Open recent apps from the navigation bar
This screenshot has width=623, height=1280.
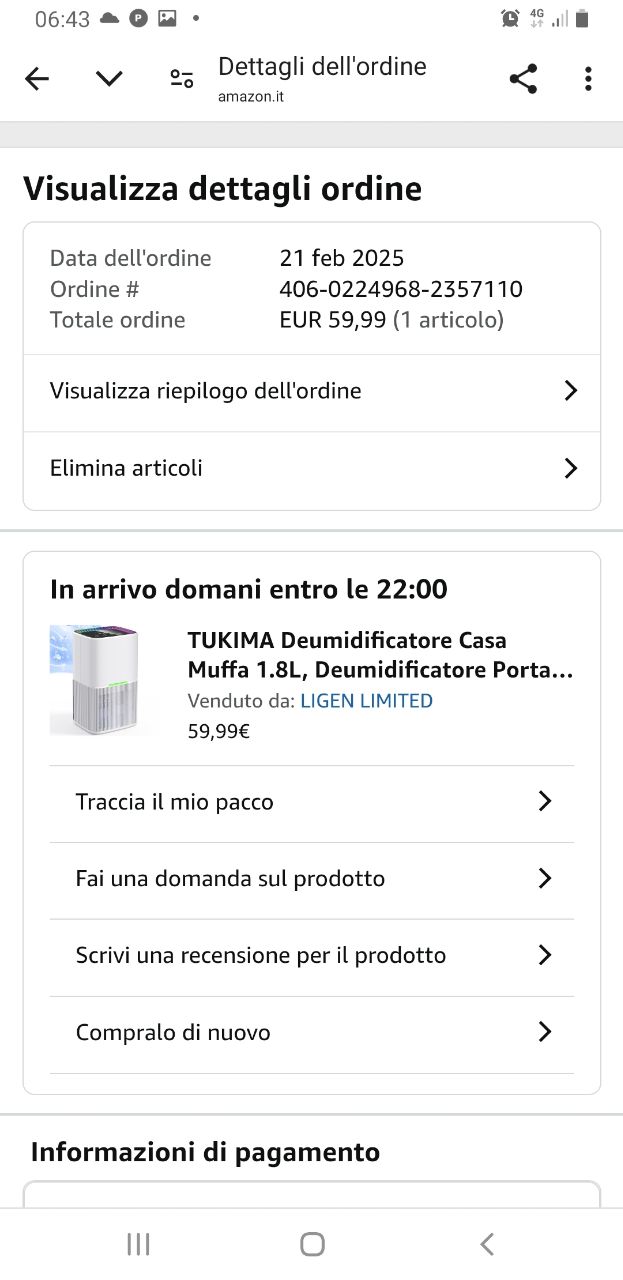point(138,1244)
